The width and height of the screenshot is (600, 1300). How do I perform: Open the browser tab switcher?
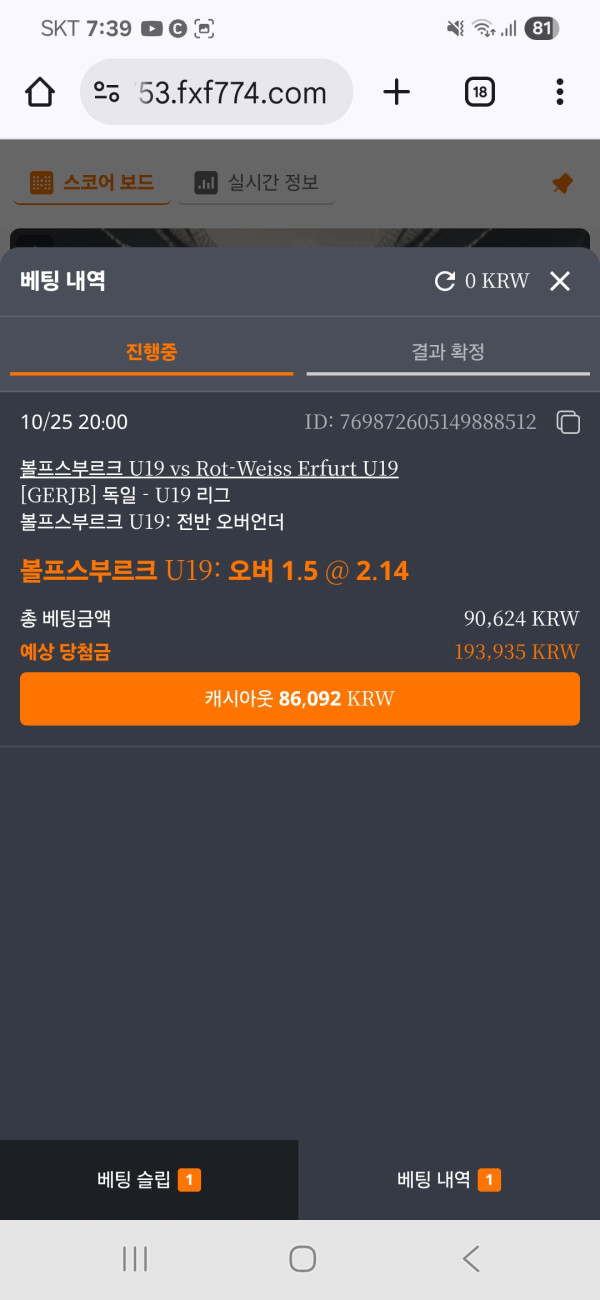click(480, 93)
